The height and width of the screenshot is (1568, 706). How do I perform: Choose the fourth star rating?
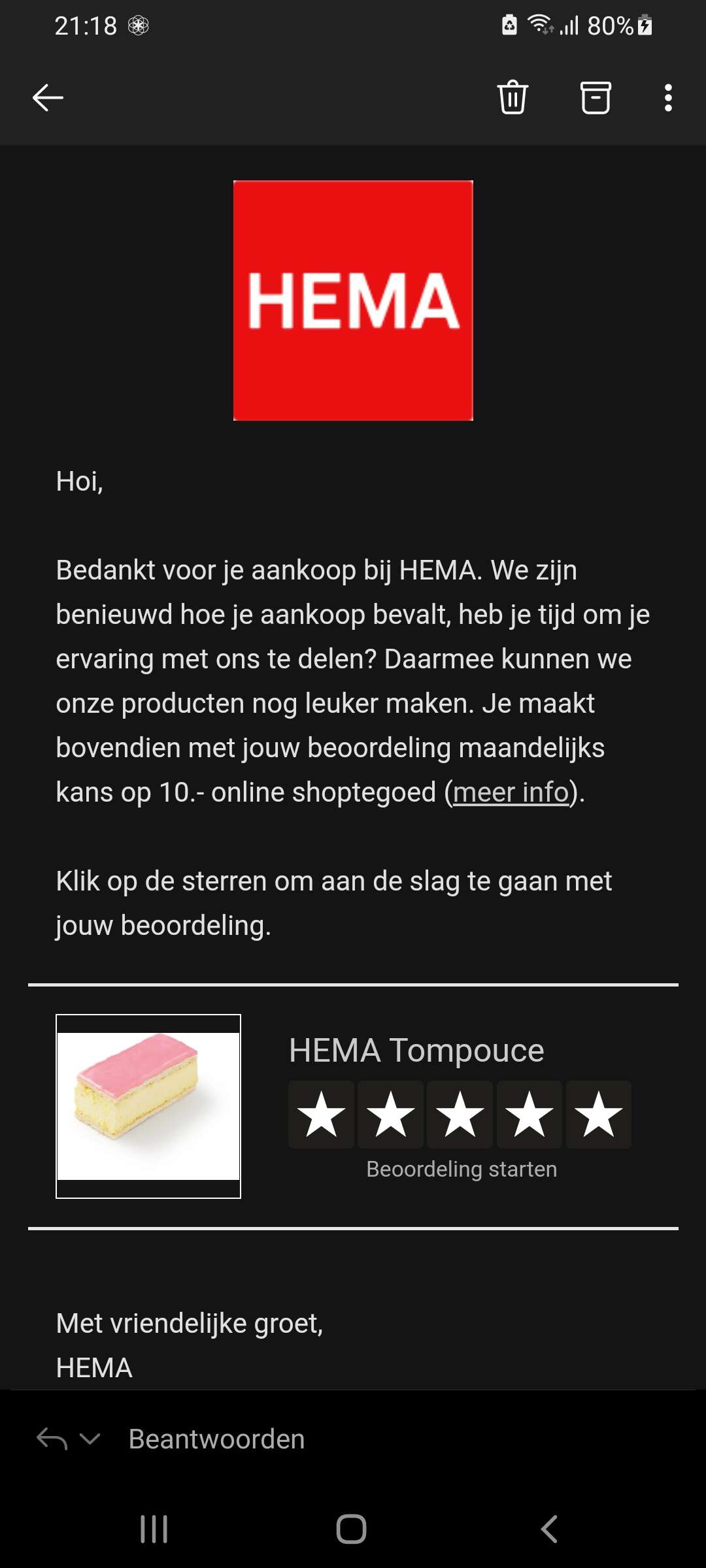point(529,1115)
